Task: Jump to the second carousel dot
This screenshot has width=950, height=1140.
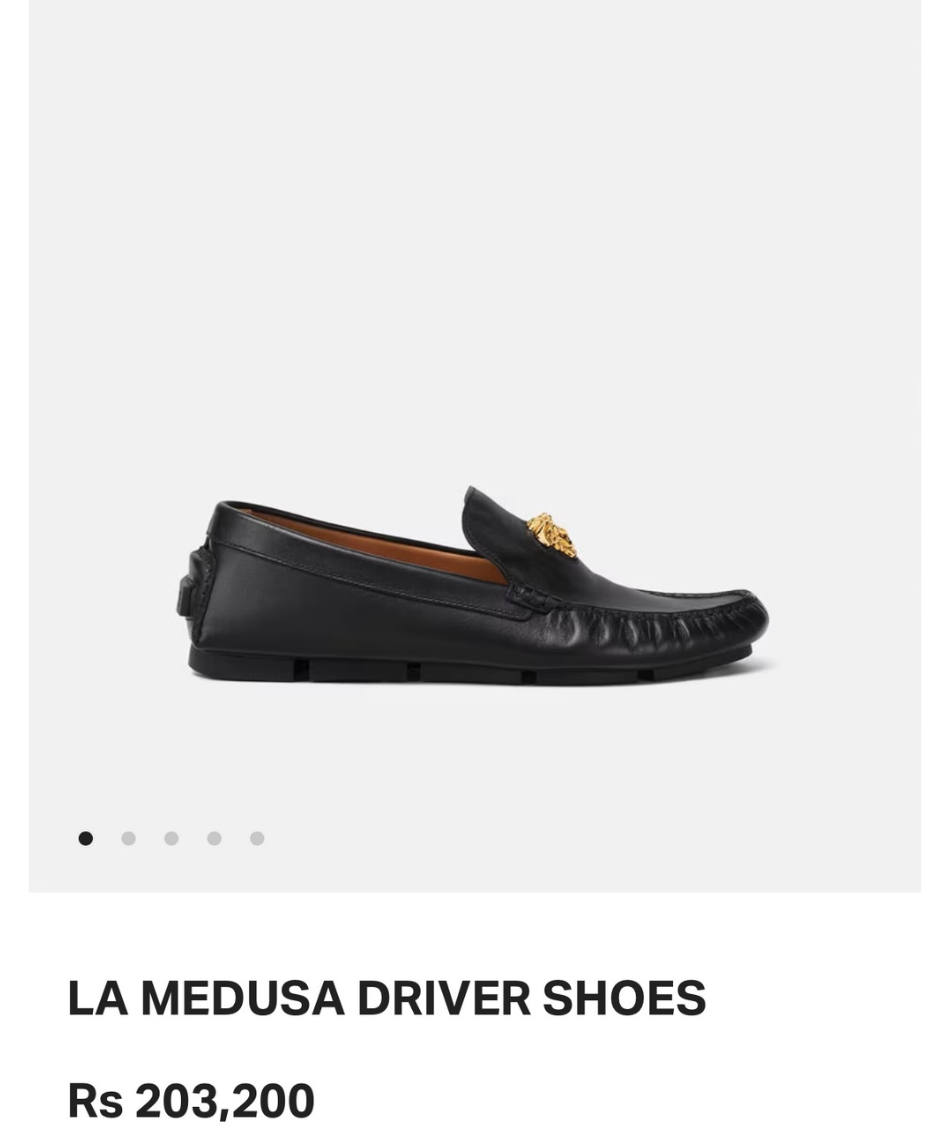Action: pos(129,838)
